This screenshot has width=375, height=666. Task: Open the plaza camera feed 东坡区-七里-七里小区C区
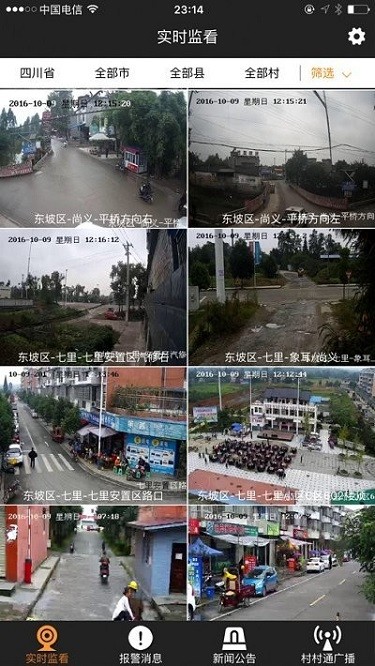282,435
